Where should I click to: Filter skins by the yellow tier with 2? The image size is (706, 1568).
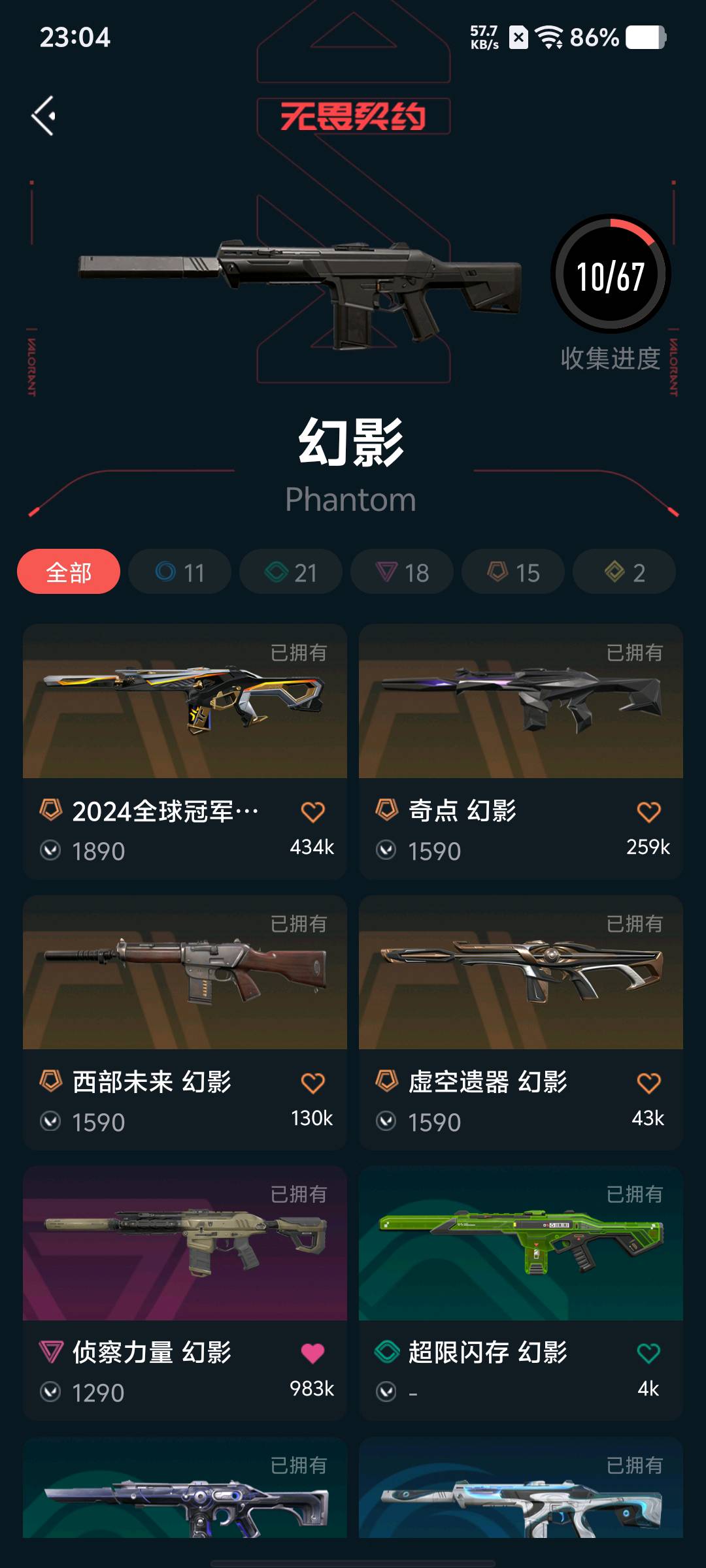624,572
